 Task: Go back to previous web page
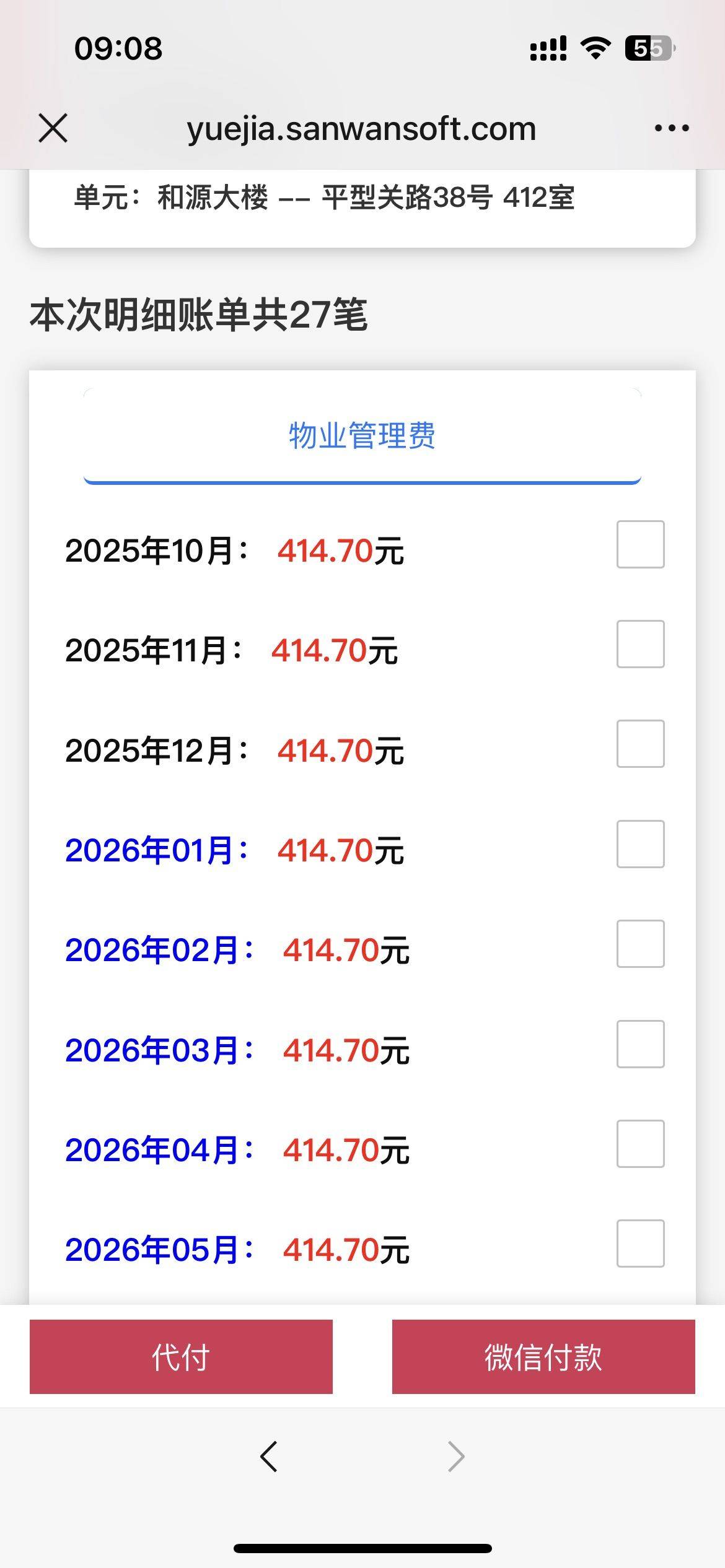point(269,1456)
